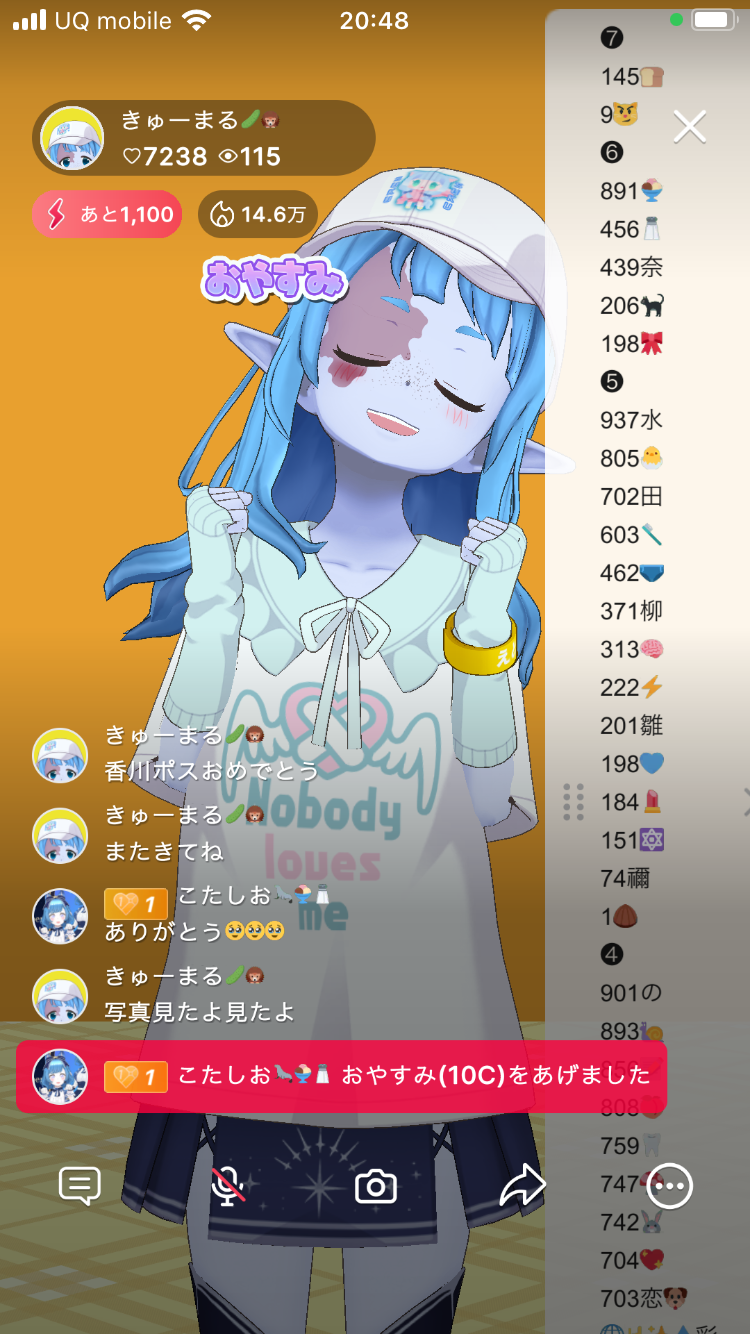750x1334 pixels.
Task: Tap the あと1,100 level badge
Action: click(107, 214)
